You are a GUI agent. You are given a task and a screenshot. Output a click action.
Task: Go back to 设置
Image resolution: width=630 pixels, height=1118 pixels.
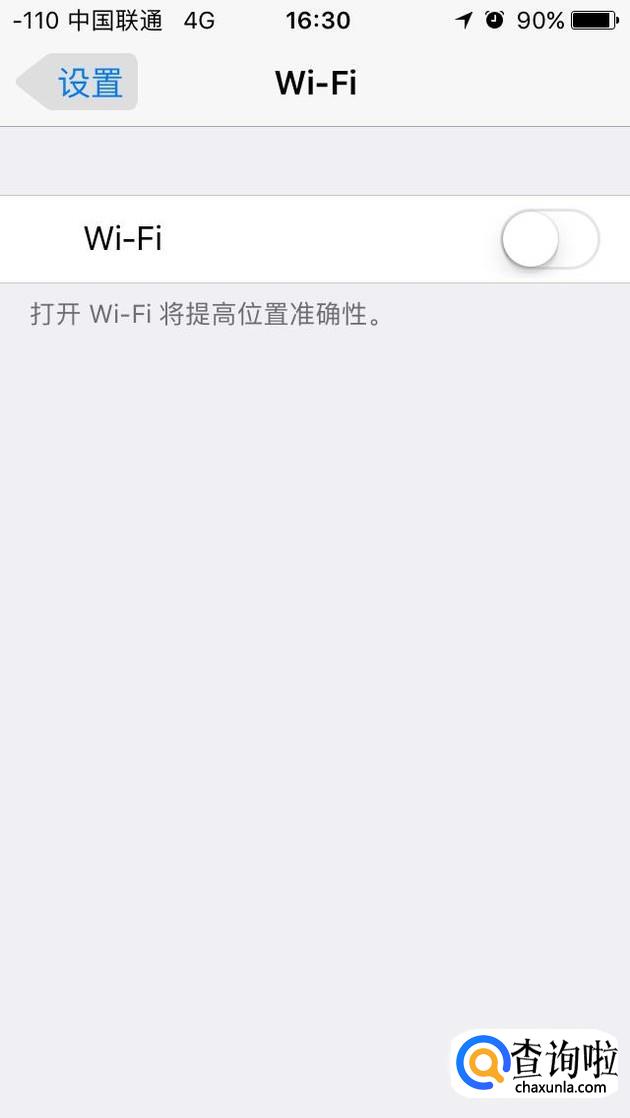[x=77, y=82]
